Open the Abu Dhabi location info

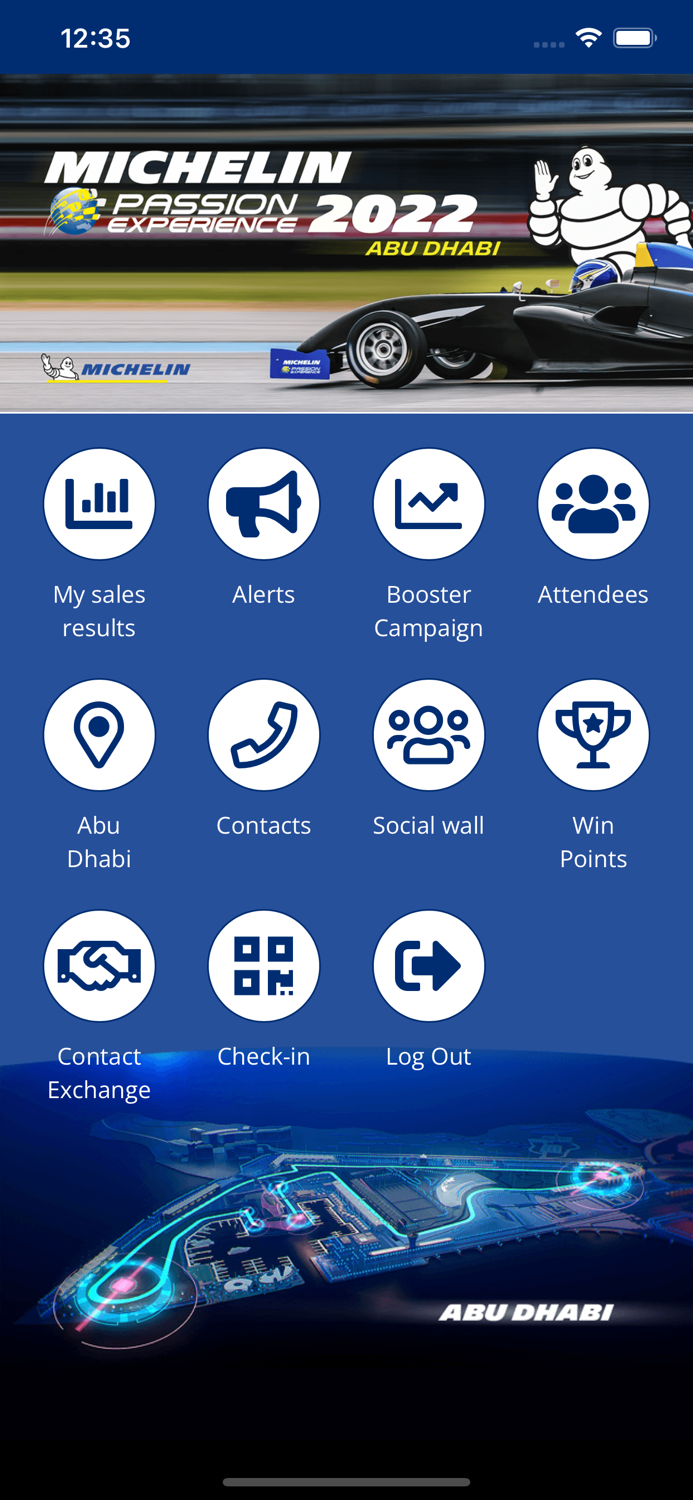tap(99, 735)
